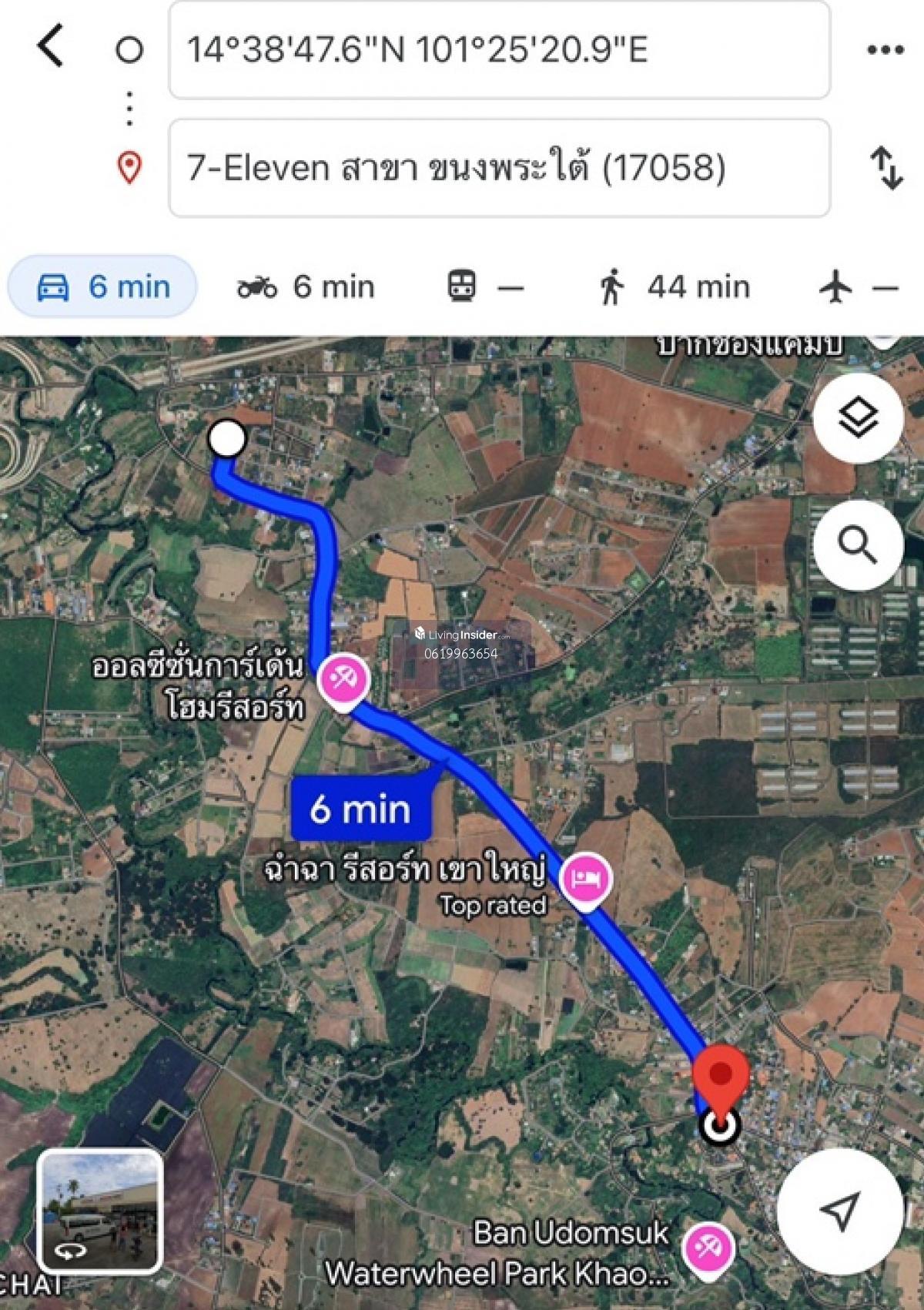The image size is (924, 1310).
Task: Edit the 7-Eleven destination field
Action: pyautogui.click(x=499, y=168)
